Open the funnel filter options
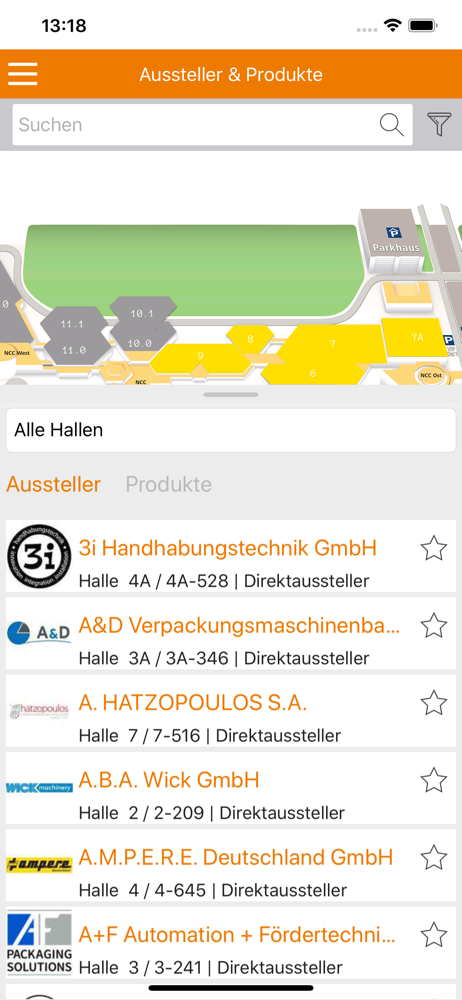 click(x=439, y=124)
